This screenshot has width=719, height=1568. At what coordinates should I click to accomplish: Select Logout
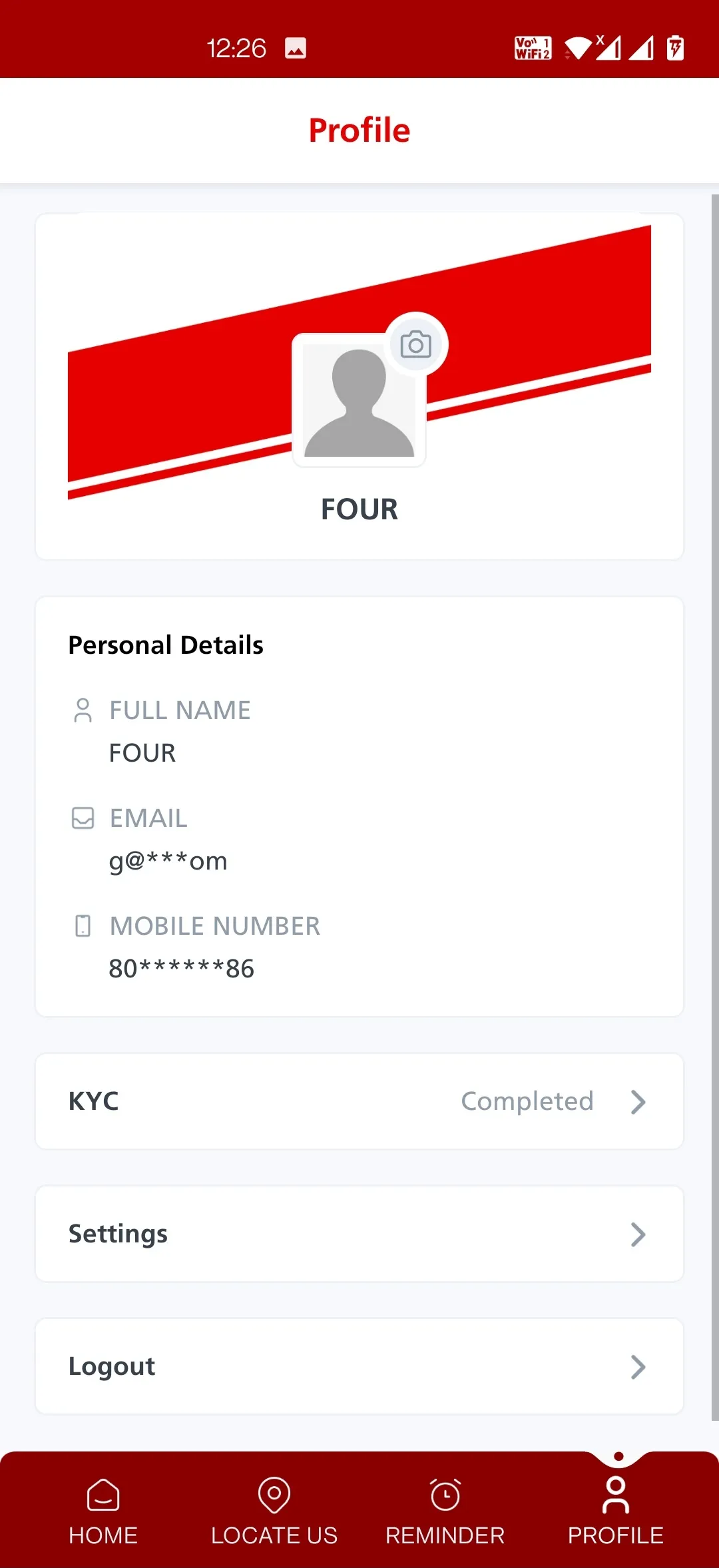tap(359, 1366)
